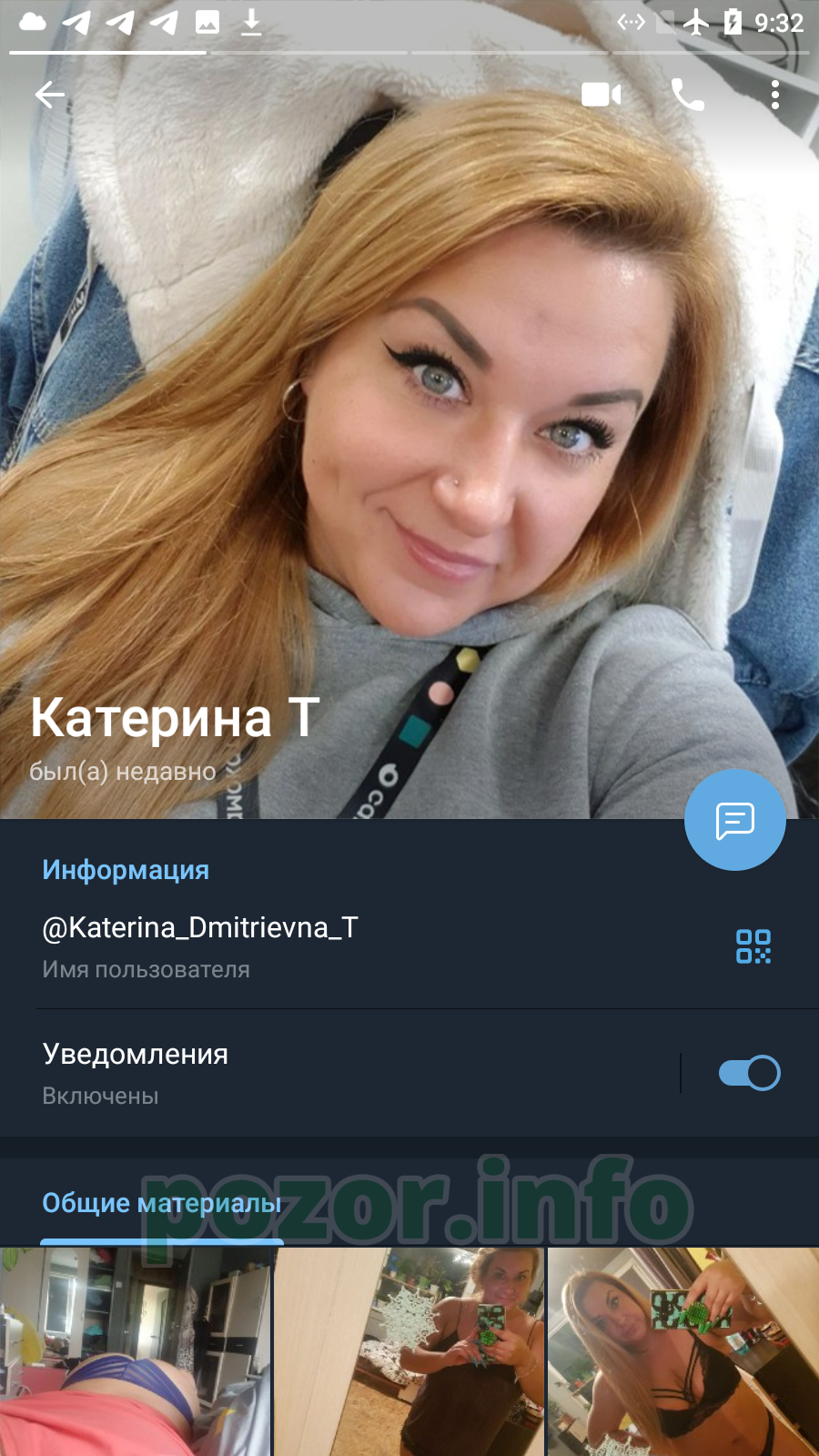Open the three-dot overflow menu
Screen dimensions: 819x1456
point(775,95)
